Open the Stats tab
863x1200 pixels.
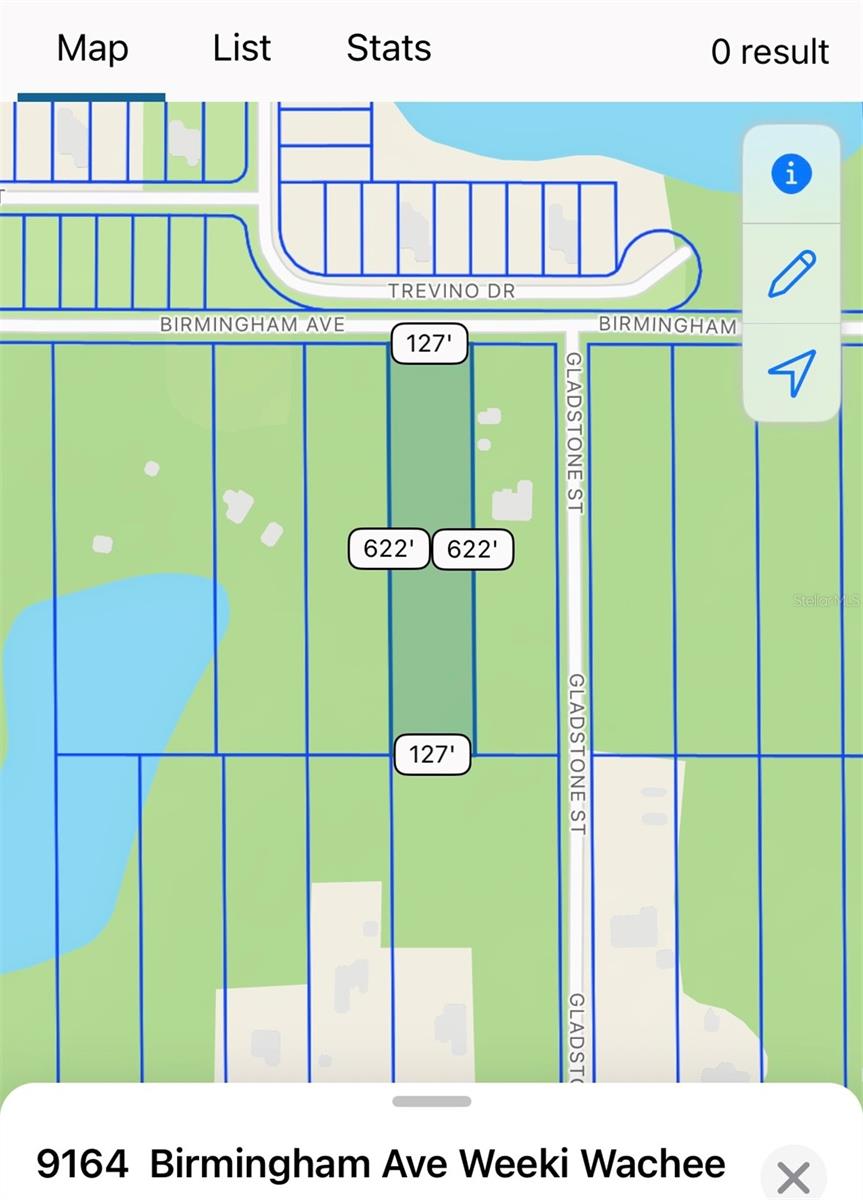388,47
